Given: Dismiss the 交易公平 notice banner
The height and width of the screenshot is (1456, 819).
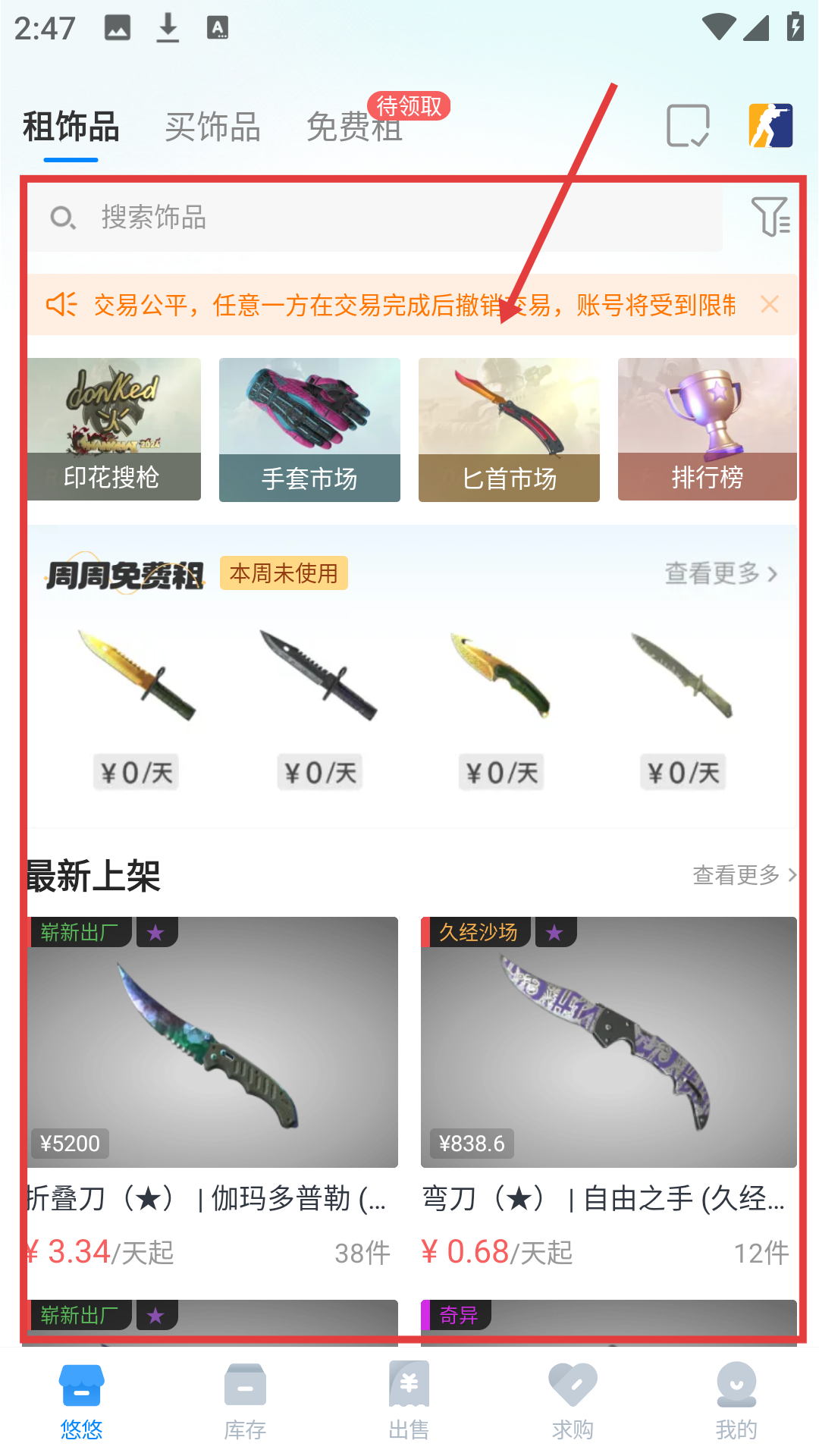Looking at the screenshot, I should 770,304.
